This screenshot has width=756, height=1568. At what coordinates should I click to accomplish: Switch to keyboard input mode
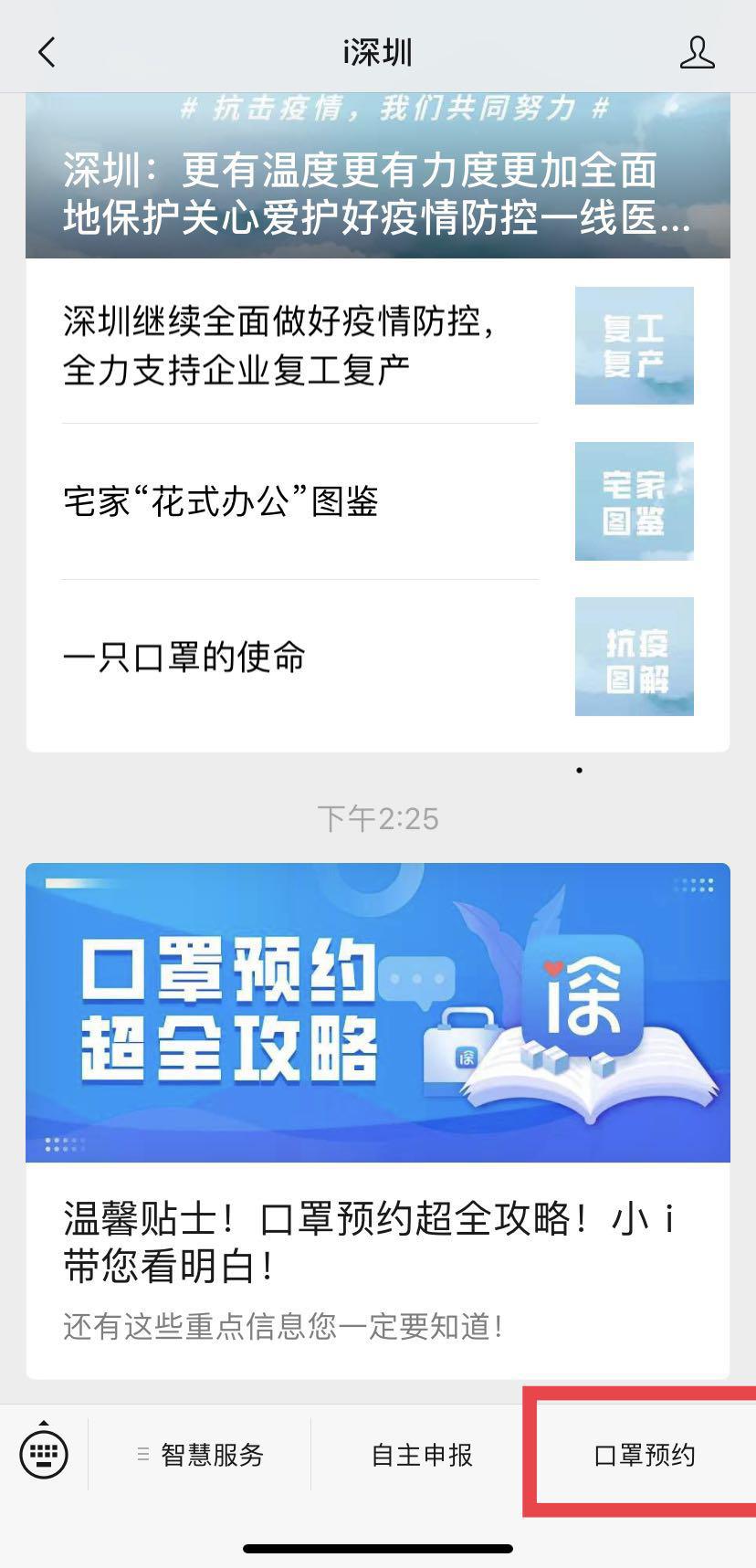(x=44, y=1454)
